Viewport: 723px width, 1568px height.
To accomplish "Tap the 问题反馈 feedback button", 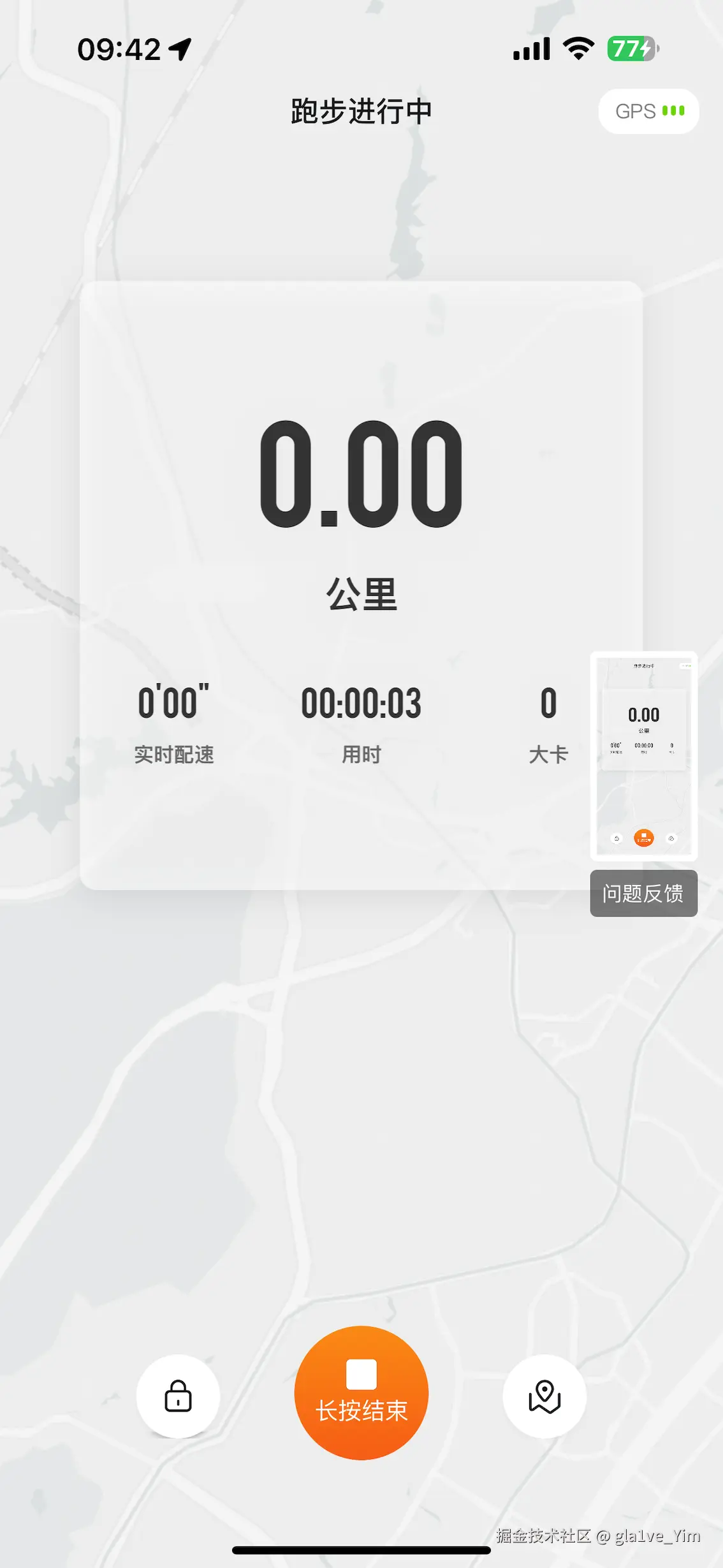I will (643, 893).
